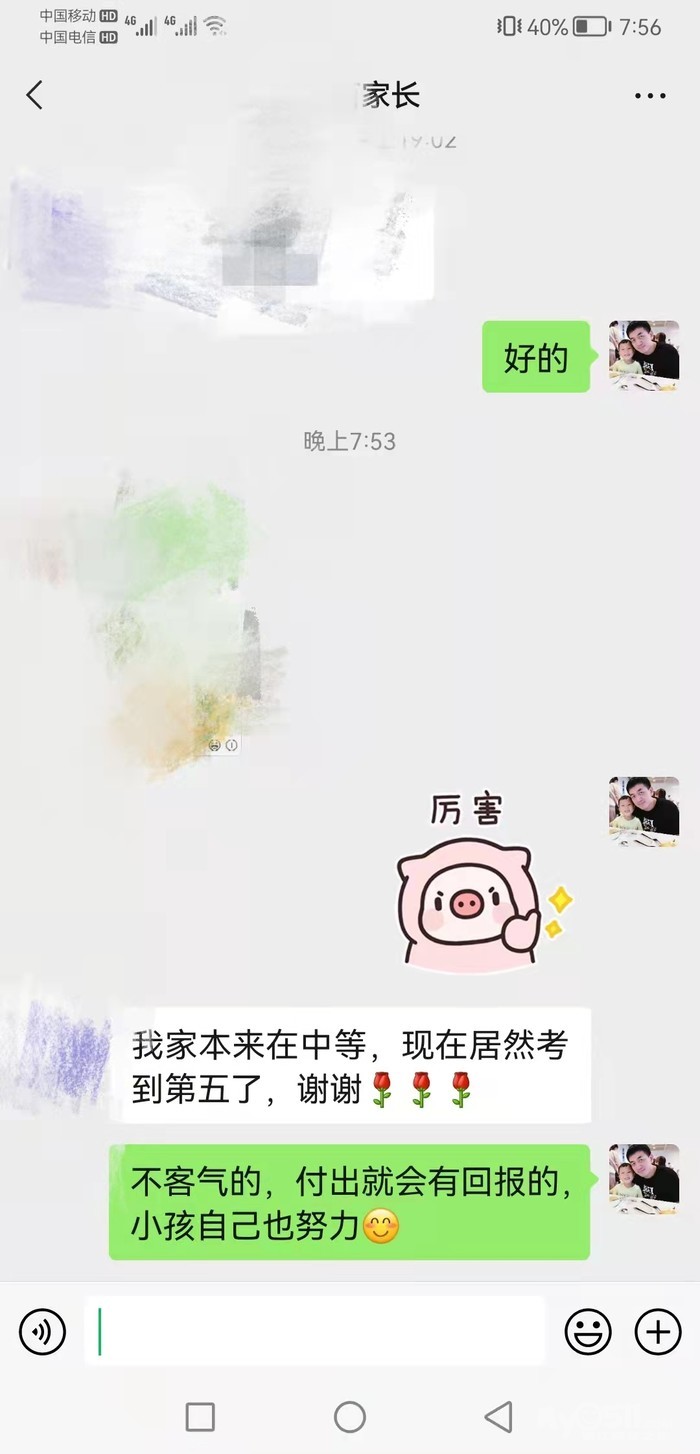This screenshot has width=700, height=1454.
Task: Tap the system home button
Action: (x=349, y=1416)
